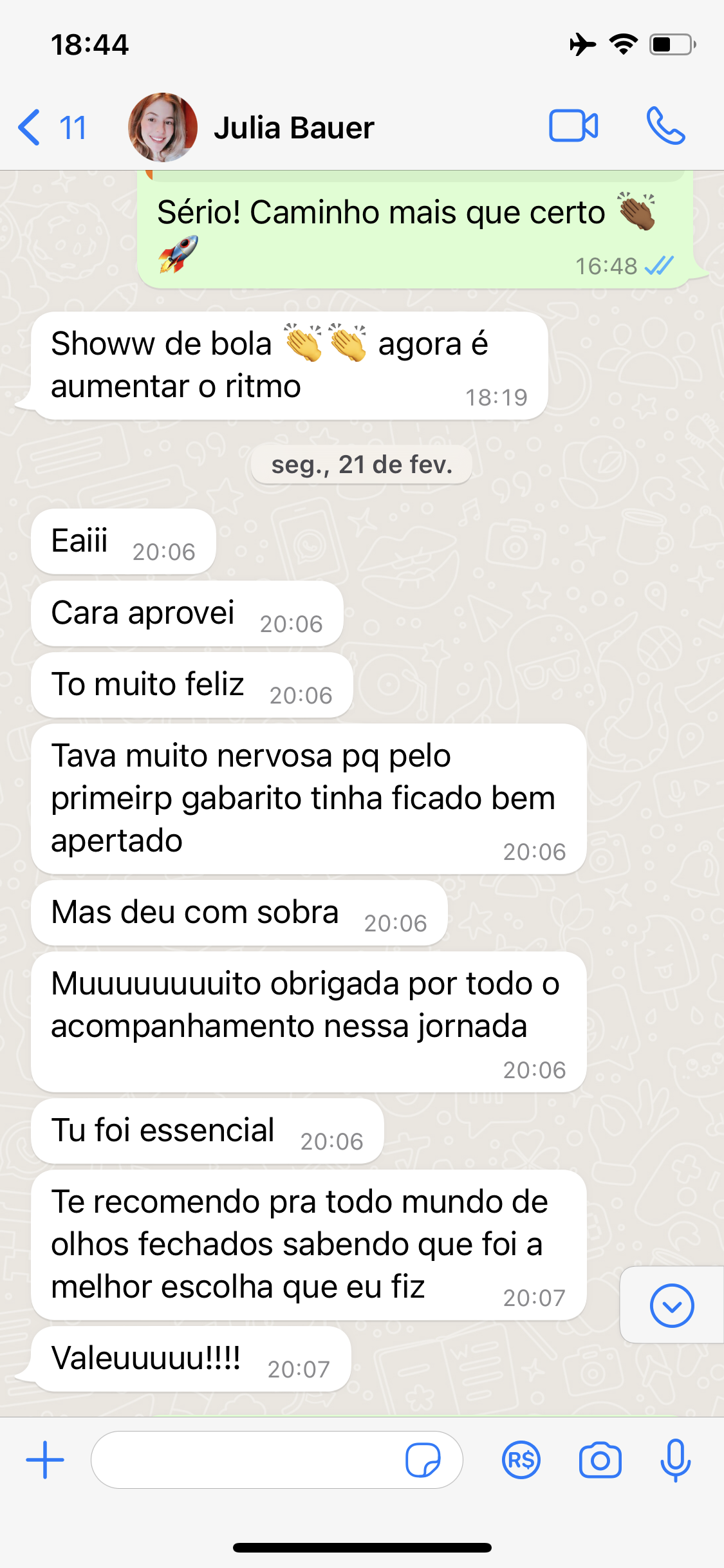Tap the microphone to record voice message
Image resolution: width=724 pixels, height=1568 pixels.
coord(675,1460)
